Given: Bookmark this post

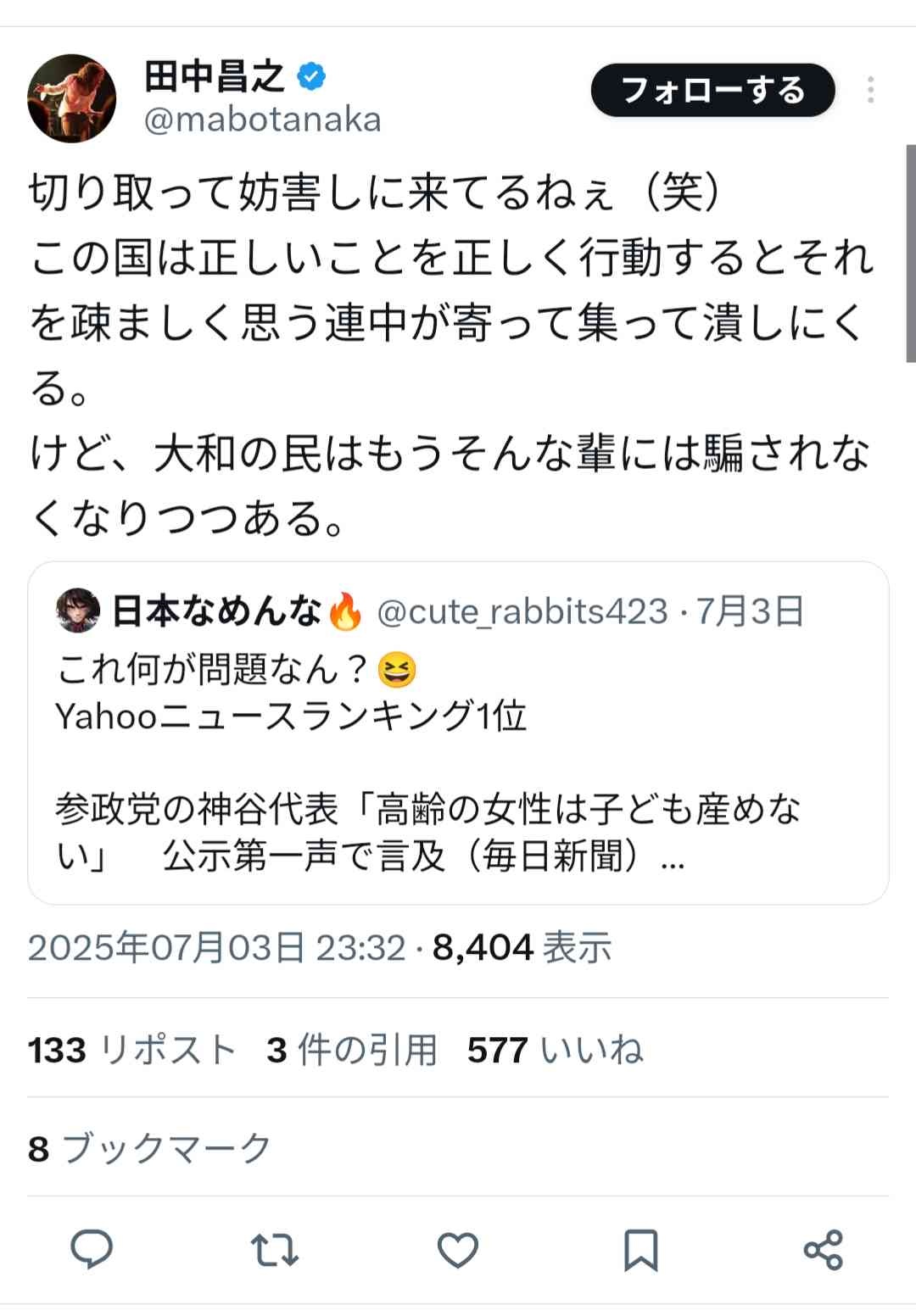Looking at the screenshot, I should click(x=640, y=1250).
